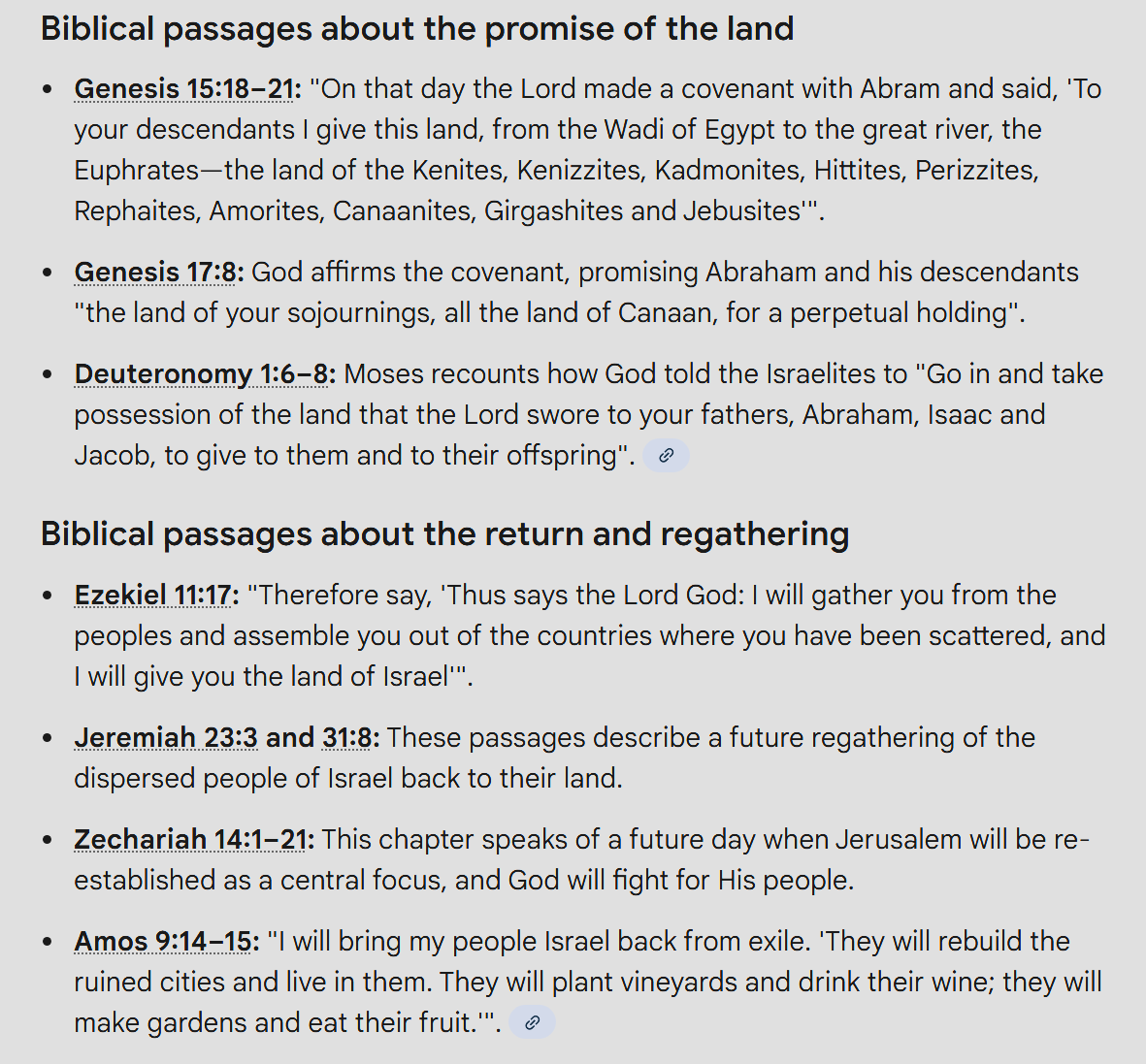Image resolution: width=1146 pixels, height=1064 pixels.
Task: Tap the Genesis 17:8 verse link
Action: [155, 273]
